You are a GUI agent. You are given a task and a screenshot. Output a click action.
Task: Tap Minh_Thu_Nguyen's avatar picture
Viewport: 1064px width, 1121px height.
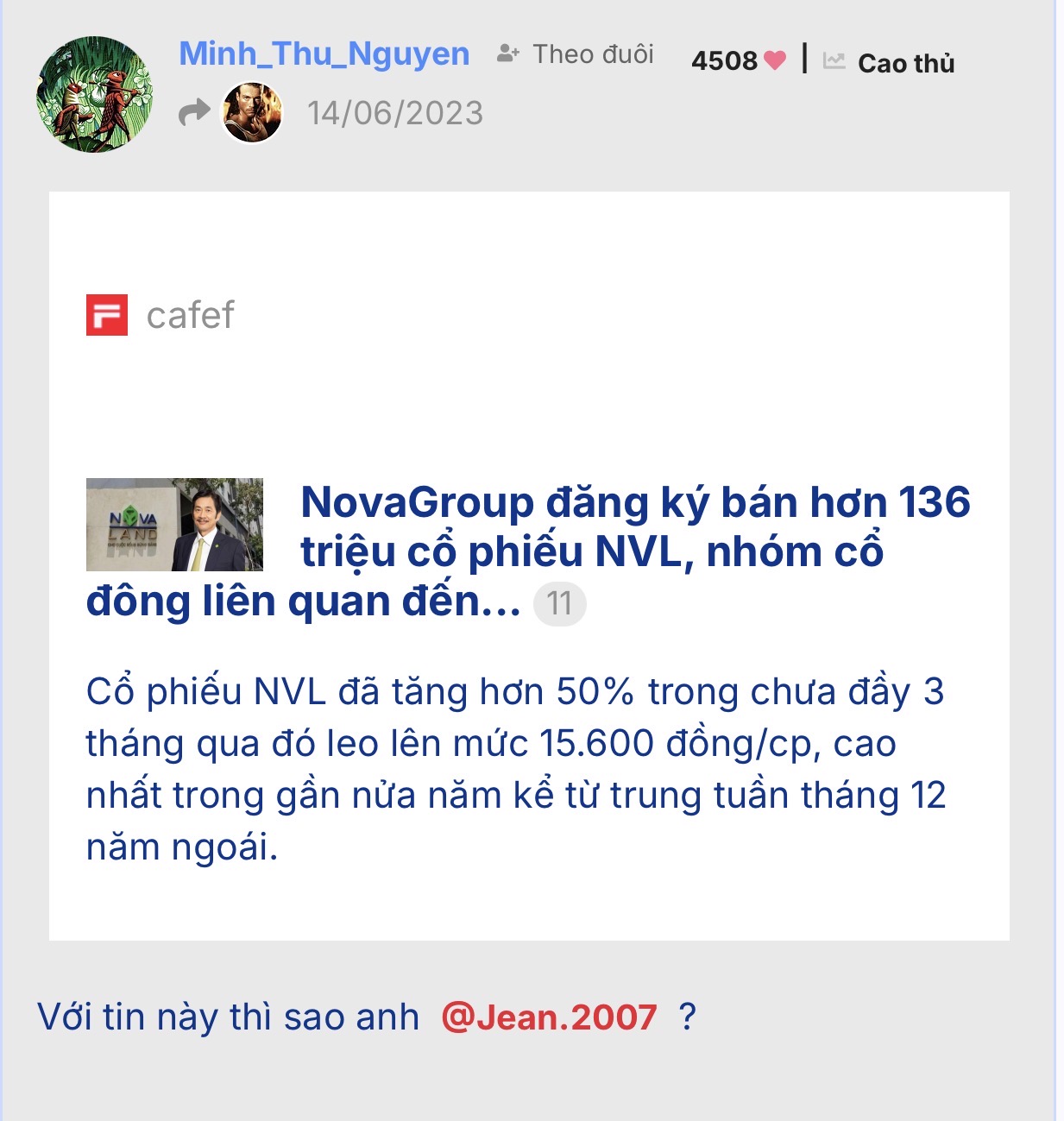click(x=94, y=94)
